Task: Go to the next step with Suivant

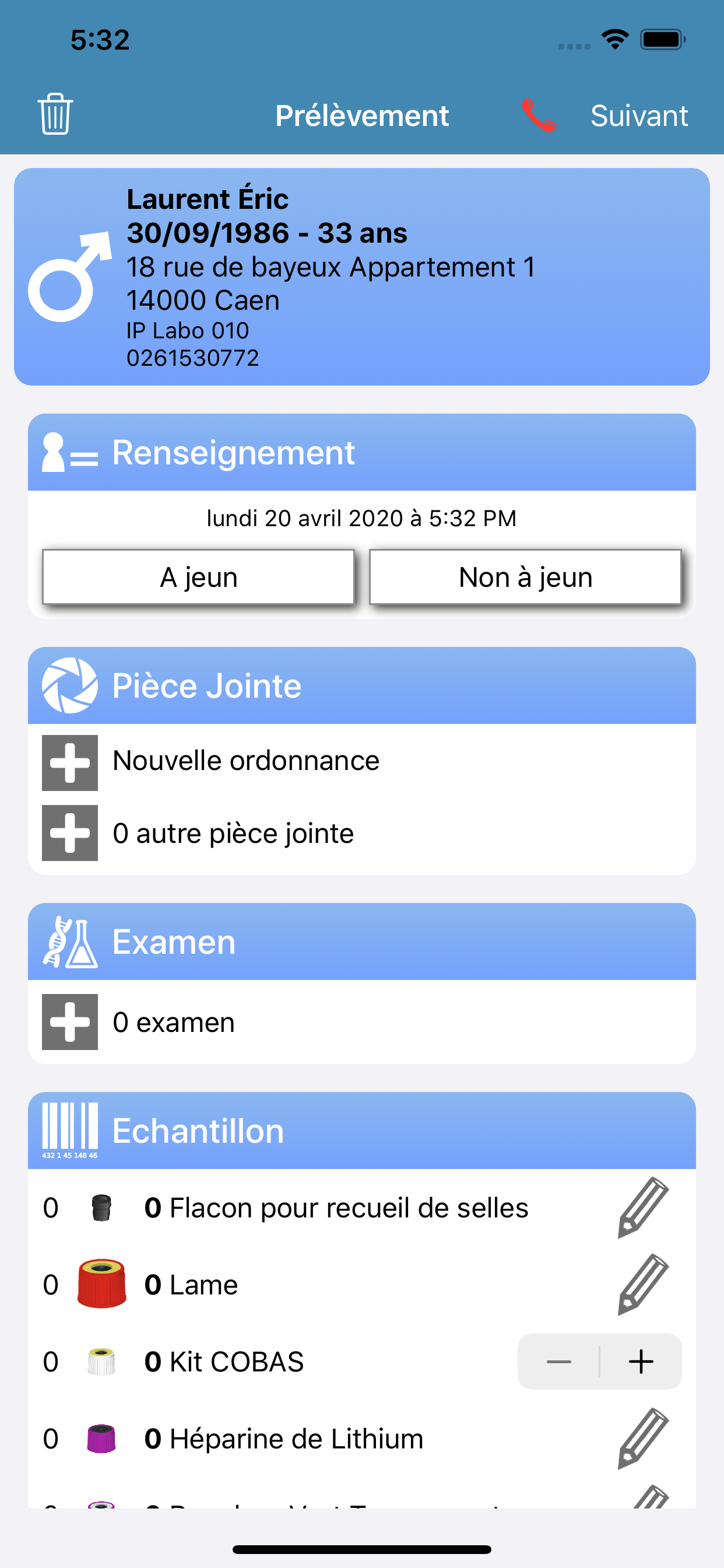Action: 639,115
